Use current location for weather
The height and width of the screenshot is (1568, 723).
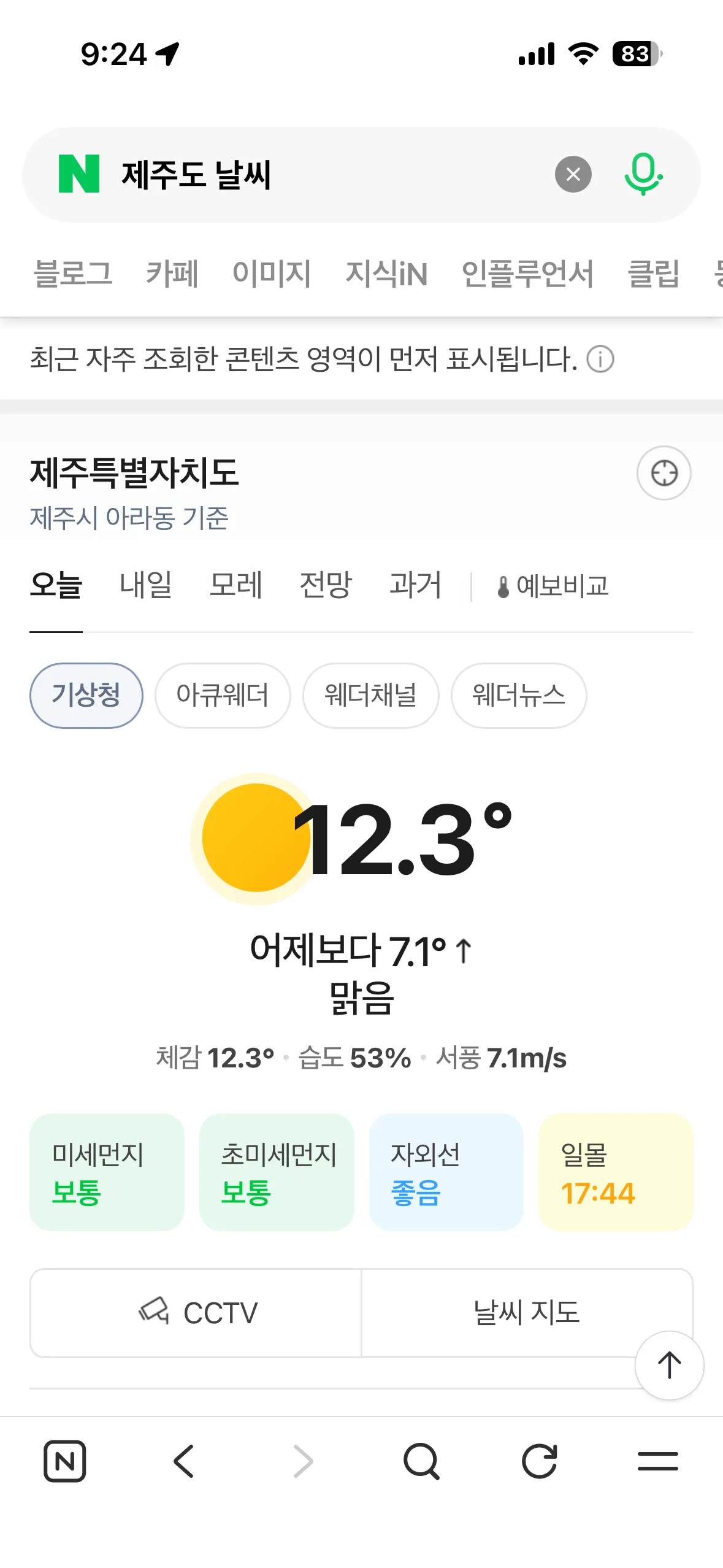[x=664, y=473]
